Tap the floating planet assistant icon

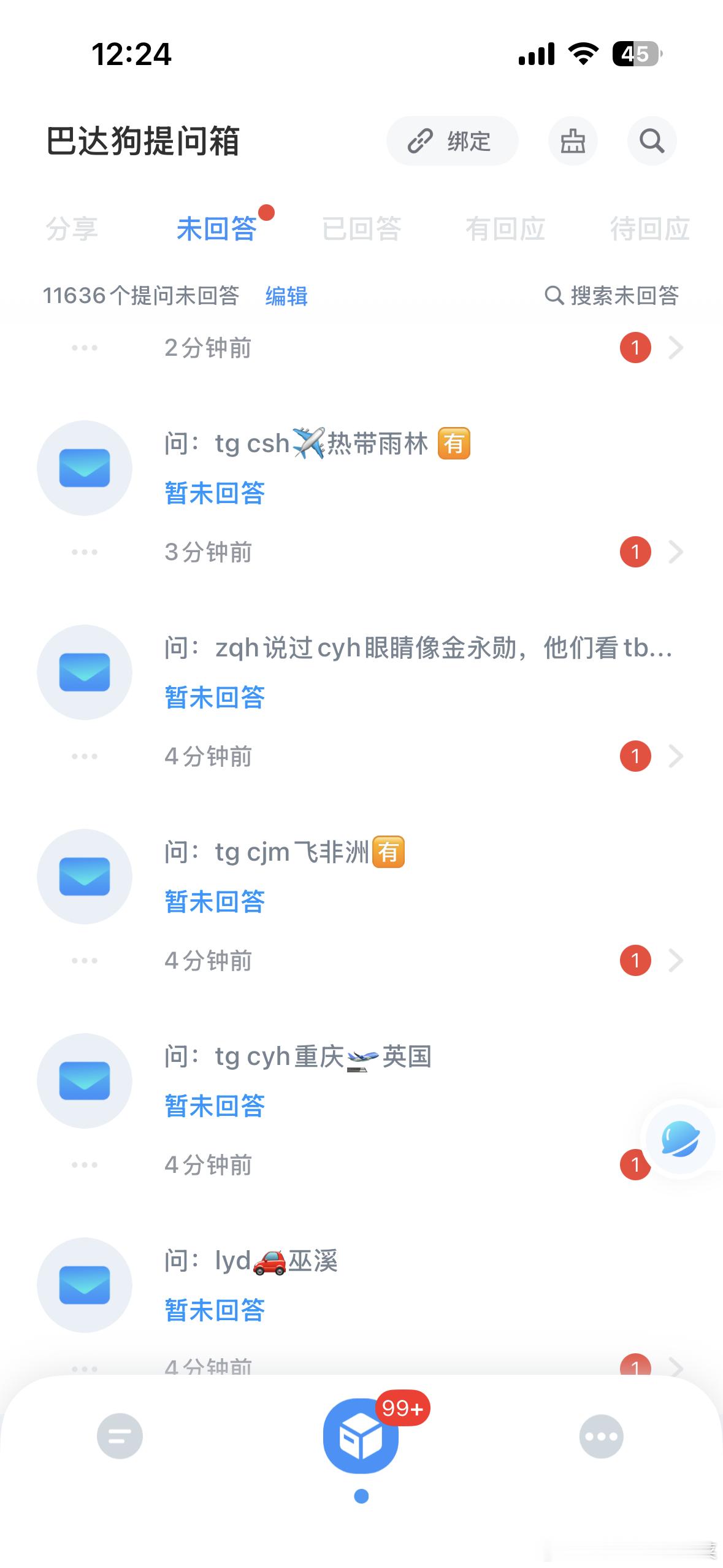[681, 1139]
